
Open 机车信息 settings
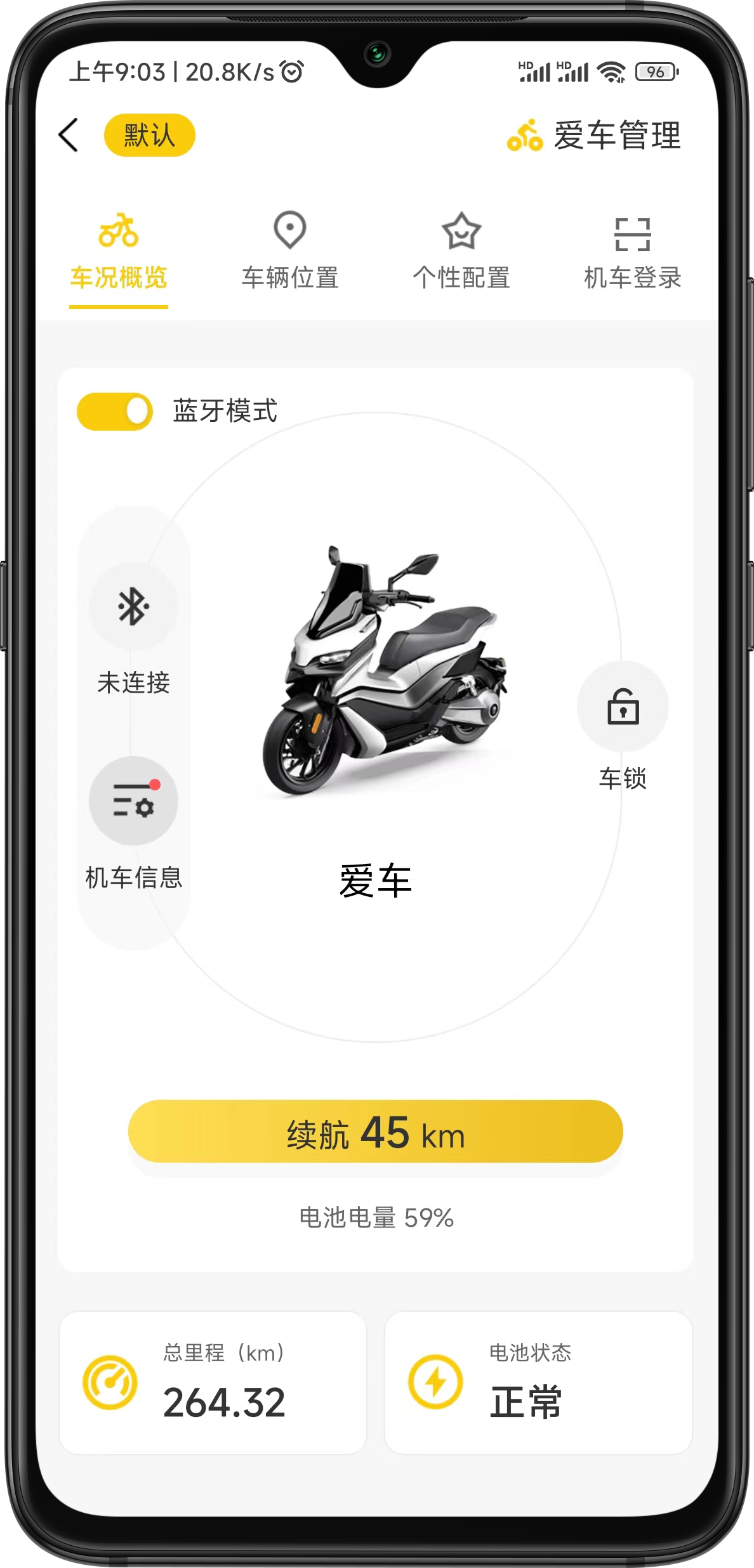click(133, 800)
